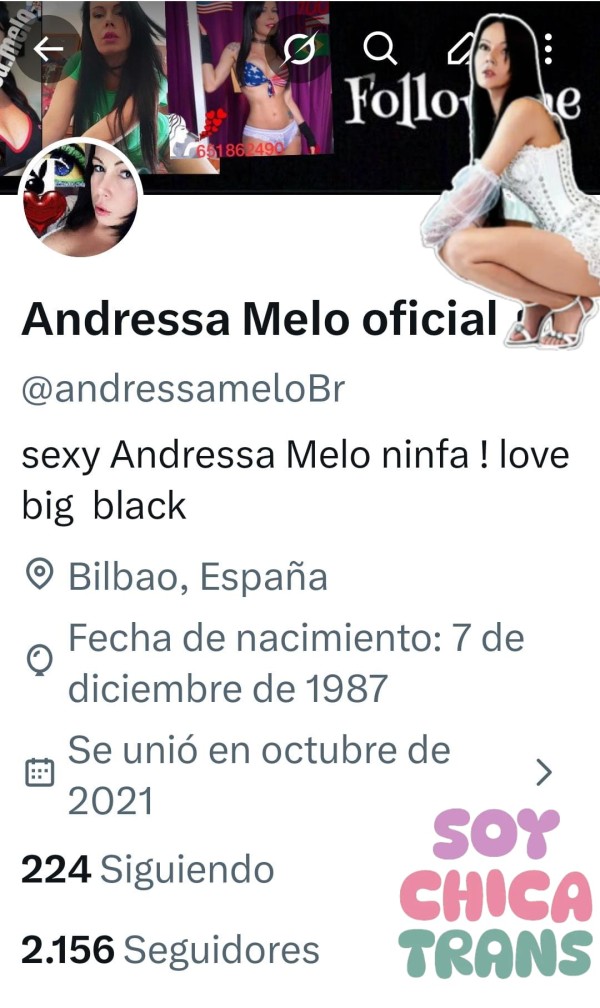Go back from Andressa Melo's profile
This screenshot has width=600, height=1008.
pyautogui.click(x=48, y=48)
